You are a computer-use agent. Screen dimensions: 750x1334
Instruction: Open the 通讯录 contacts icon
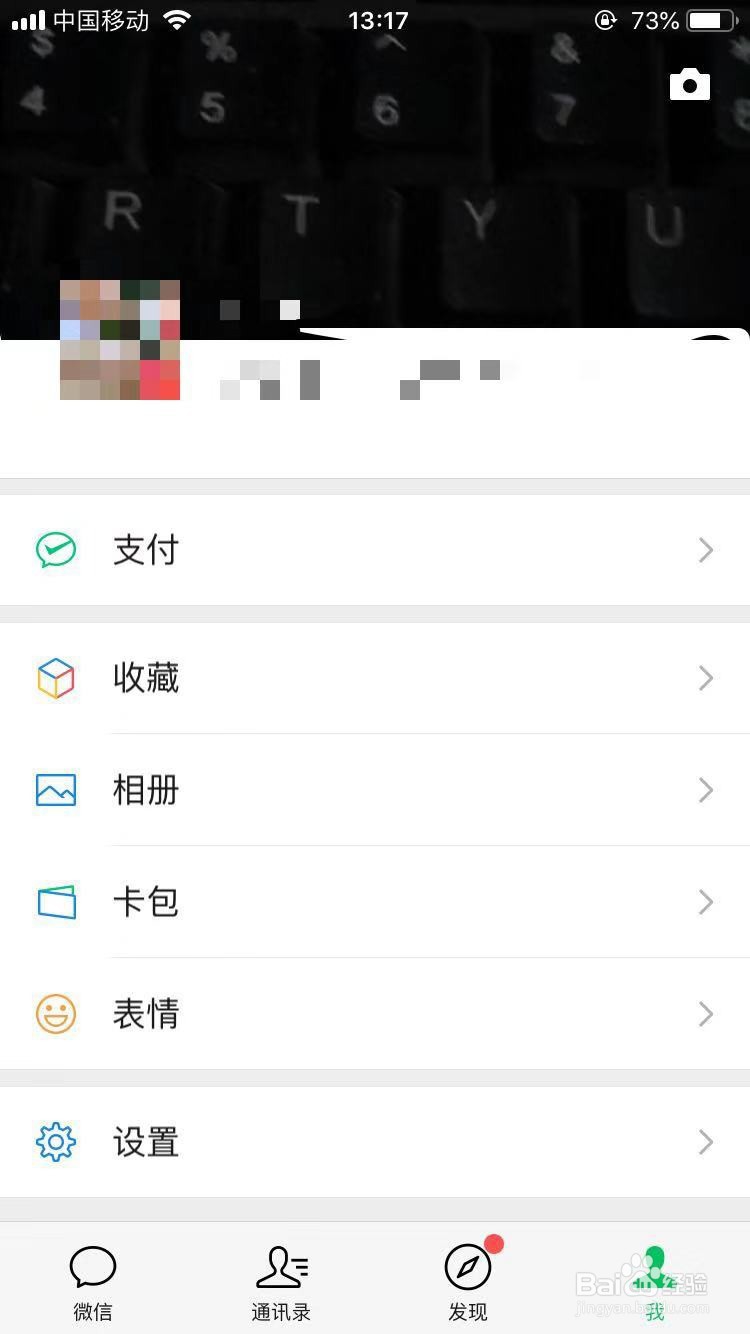[x=281, y=1267]
